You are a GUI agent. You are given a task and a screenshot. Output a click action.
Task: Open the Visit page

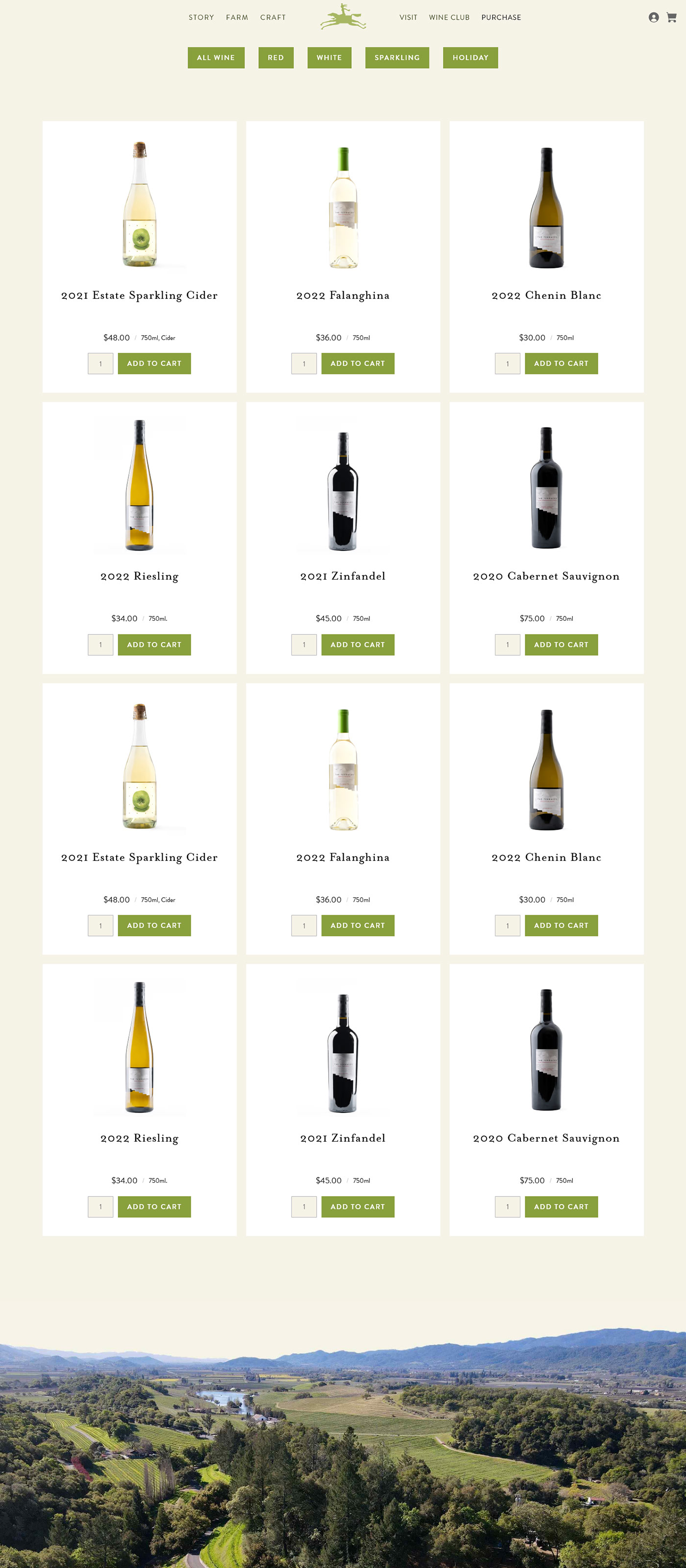408,18
